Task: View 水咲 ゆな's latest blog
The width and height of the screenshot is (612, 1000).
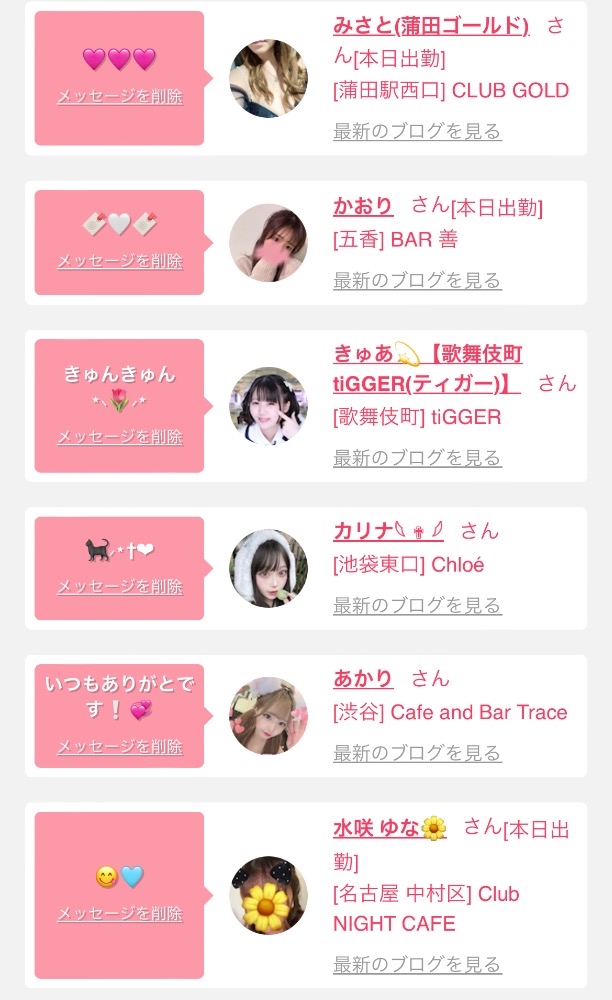Action: pyautogui.click(x=417, y=964)
